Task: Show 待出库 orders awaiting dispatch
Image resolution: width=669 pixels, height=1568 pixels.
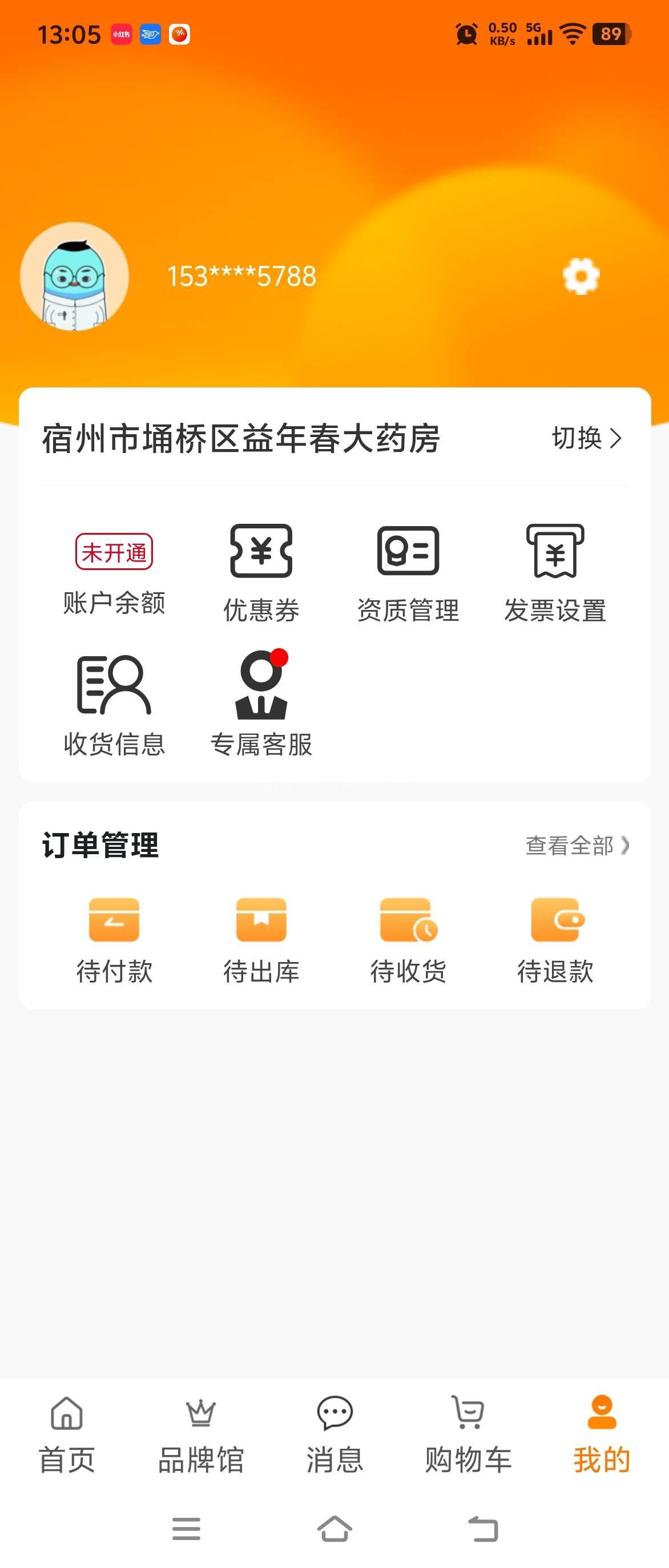Action: tap(261, 940)
